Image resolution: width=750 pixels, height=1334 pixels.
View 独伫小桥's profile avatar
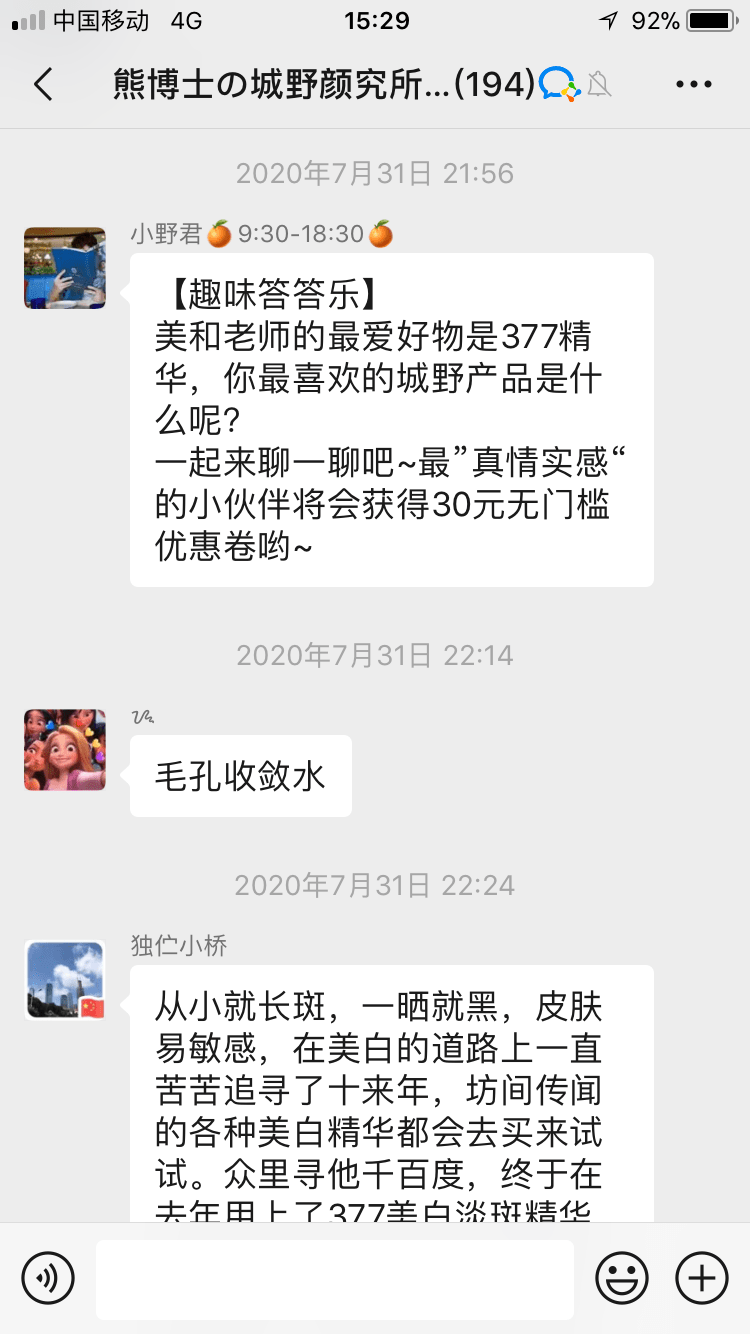65,980
